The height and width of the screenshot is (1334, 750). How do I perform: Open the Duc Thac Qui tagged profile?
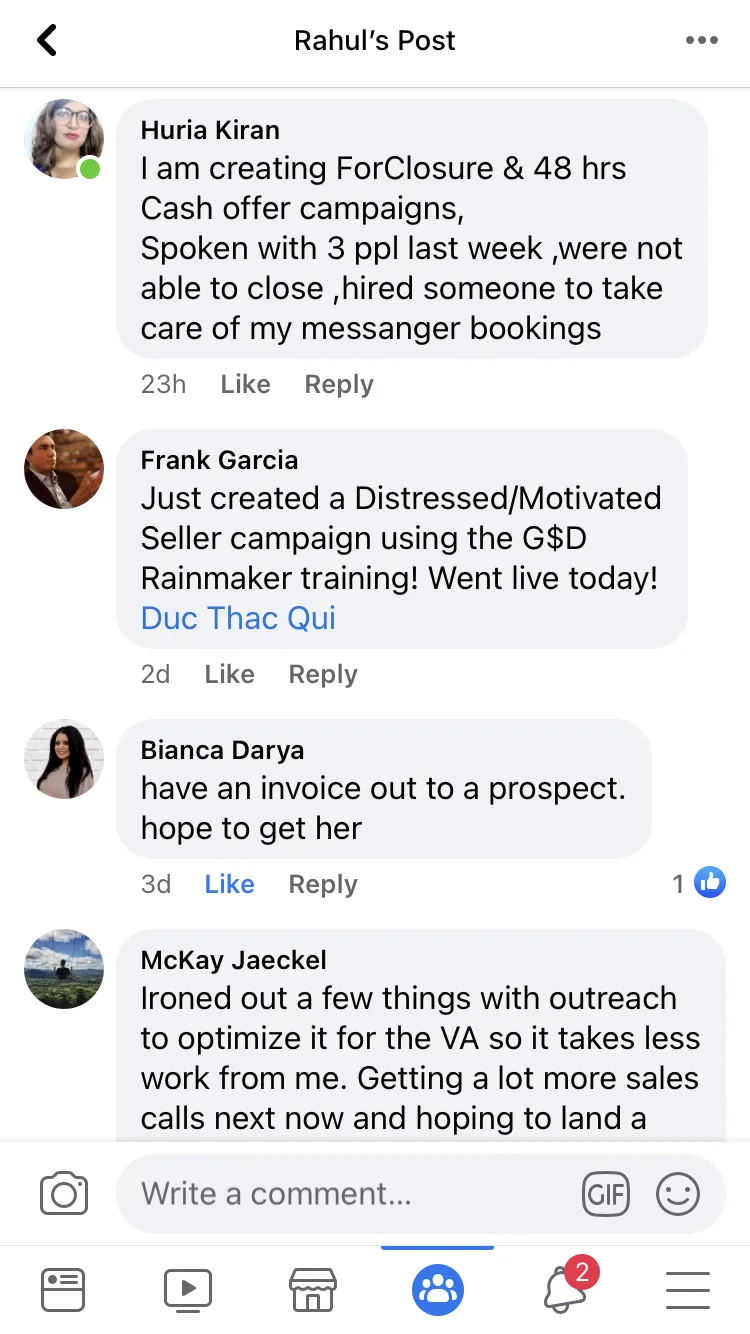pos(238,618)
